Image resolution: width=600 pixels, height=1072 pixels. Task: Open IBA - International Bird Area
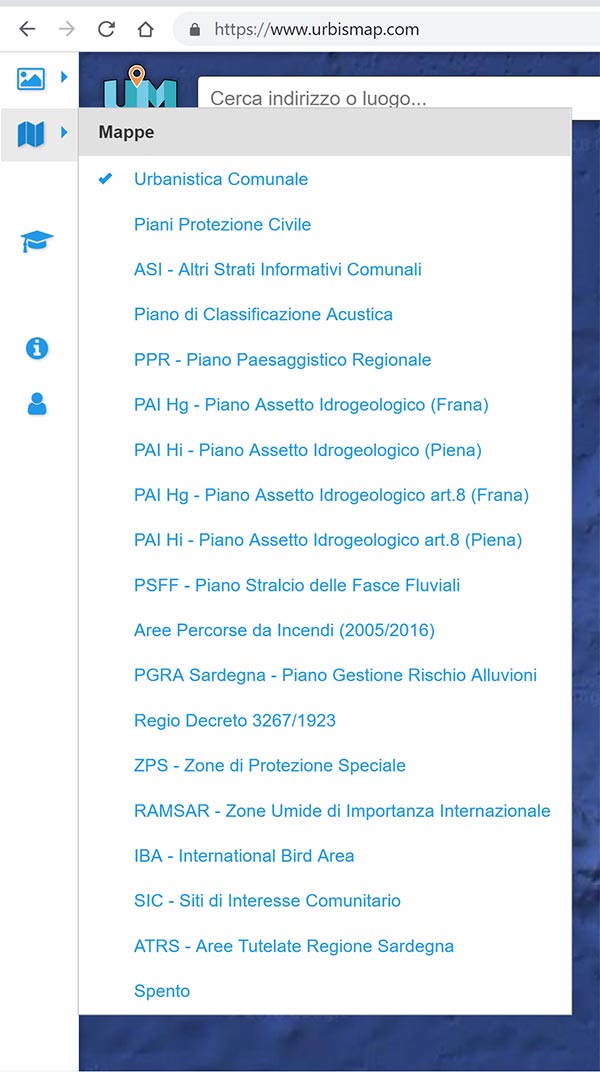click(x=244, y=856)
